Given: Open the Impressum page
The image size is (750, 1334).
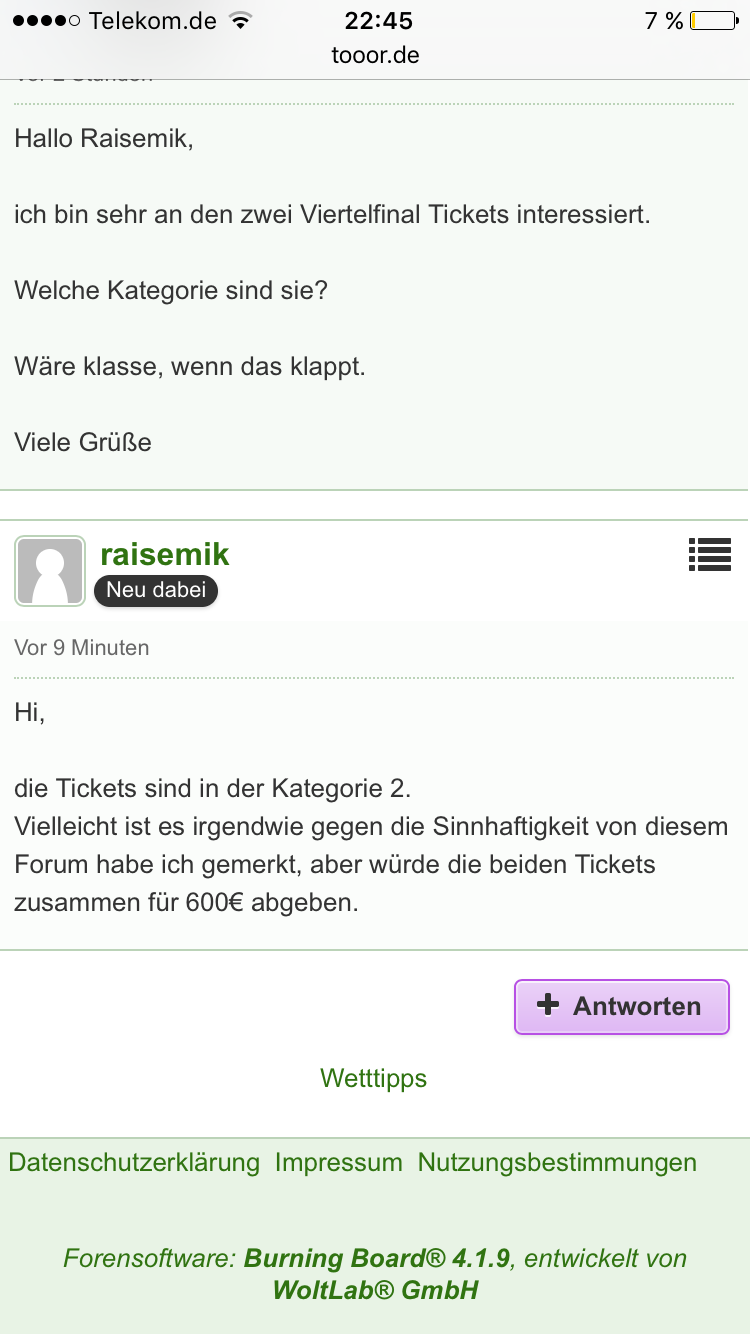Looking at the screenshot, I should coord(338,1163).
